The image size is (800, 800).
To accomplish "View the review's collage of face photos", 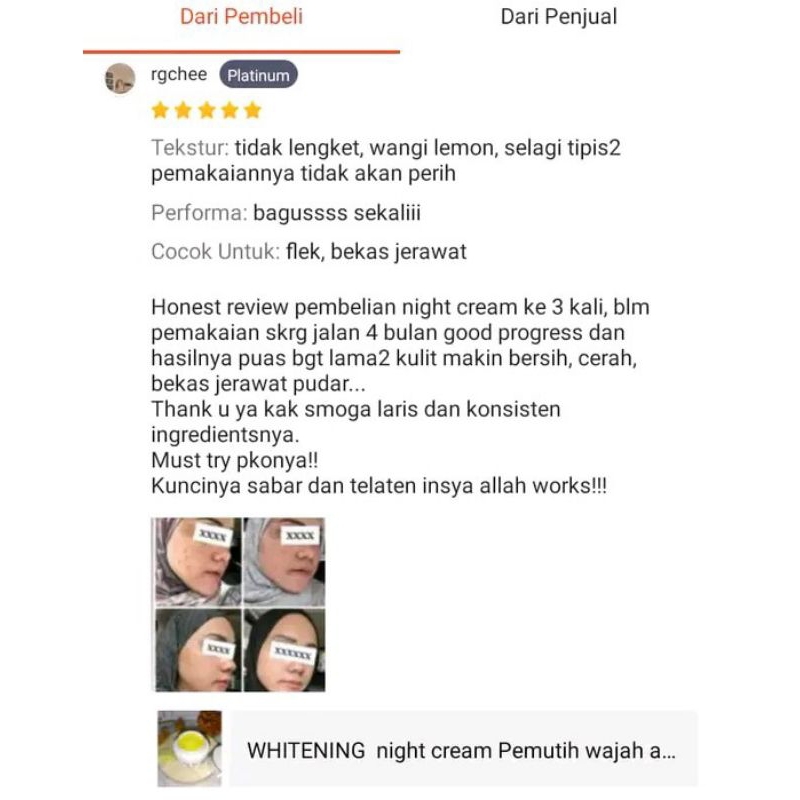I will pos(238,604).
